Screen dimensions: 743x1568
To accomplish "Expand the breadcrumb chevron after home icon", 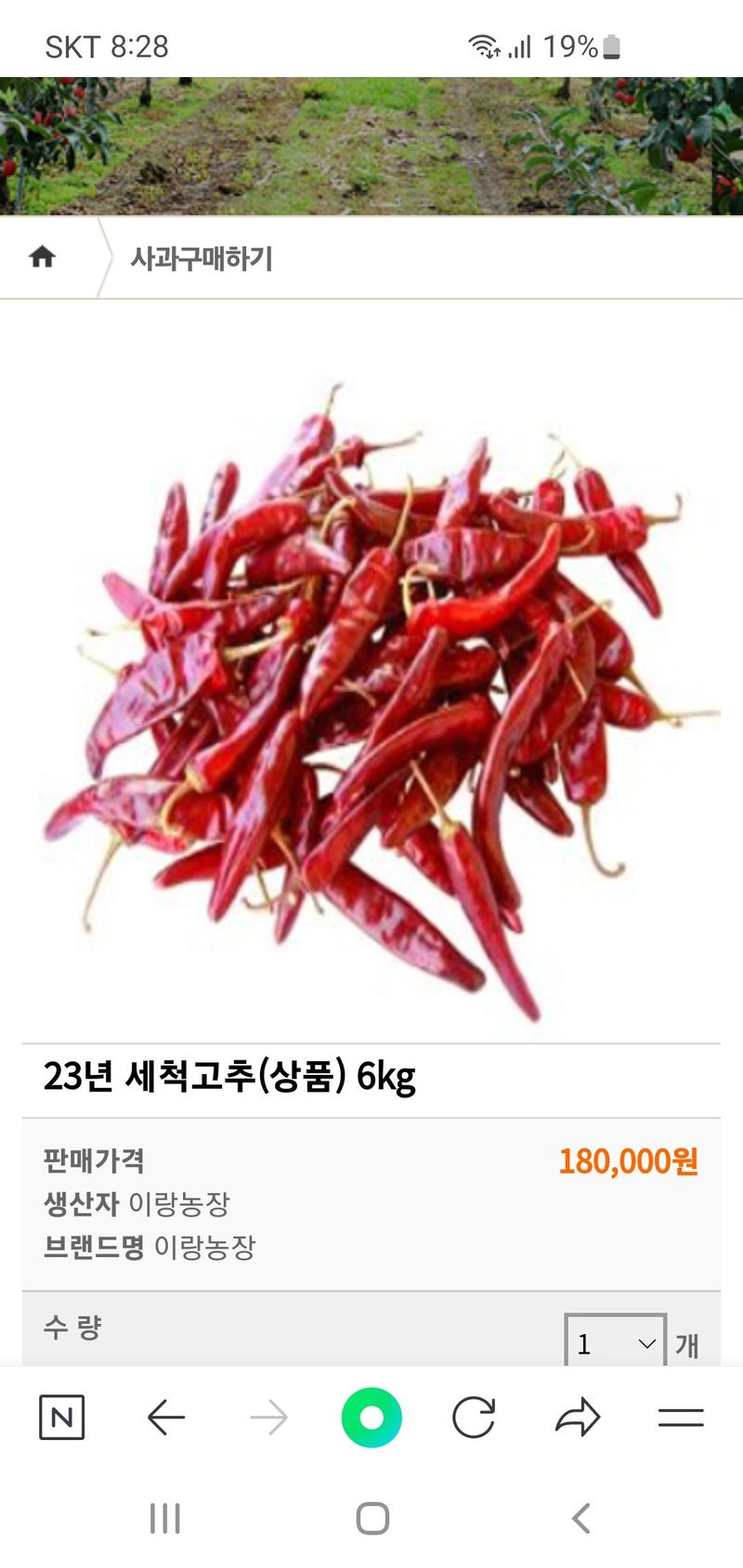I will click(102, 258).
